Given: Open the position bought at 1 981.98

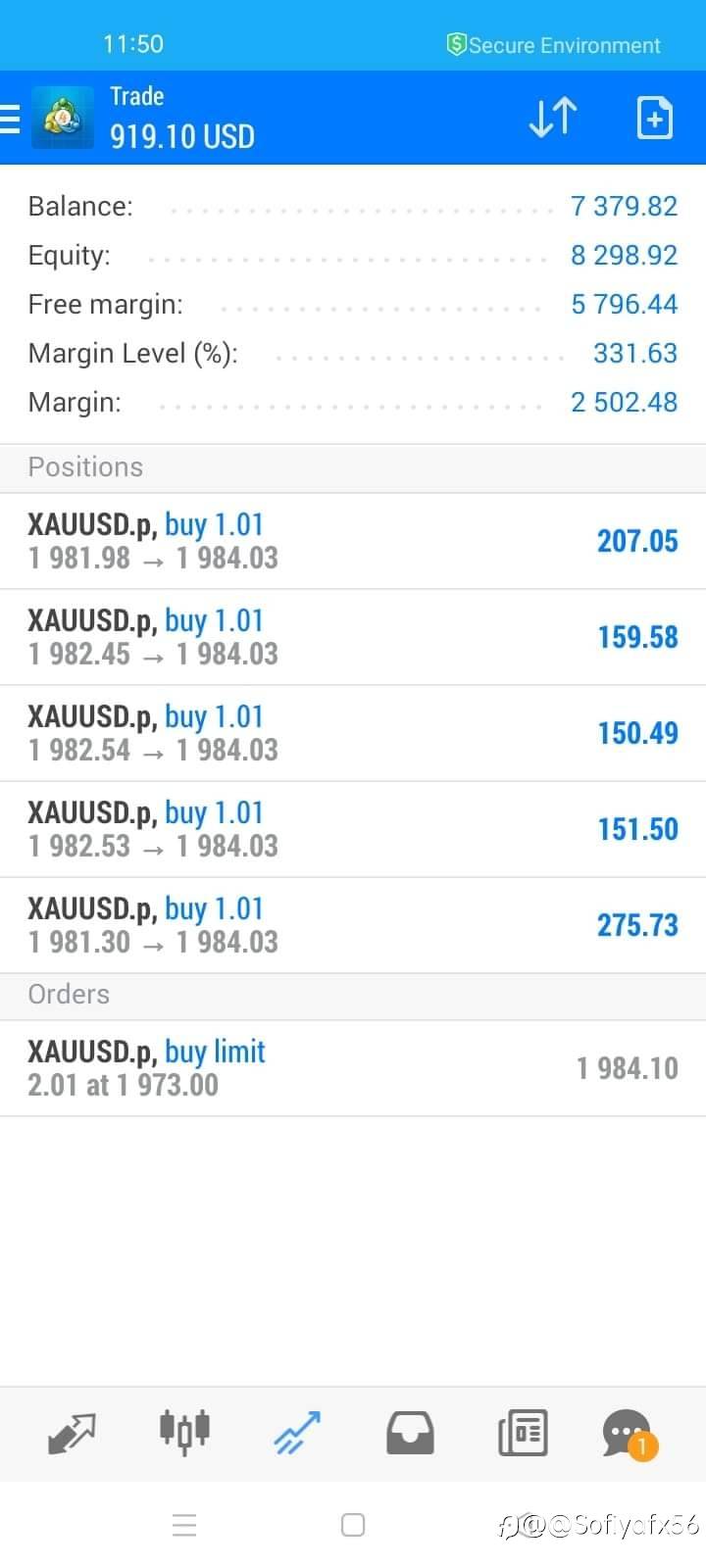Looking at the screenshot, I should point(353,541).
